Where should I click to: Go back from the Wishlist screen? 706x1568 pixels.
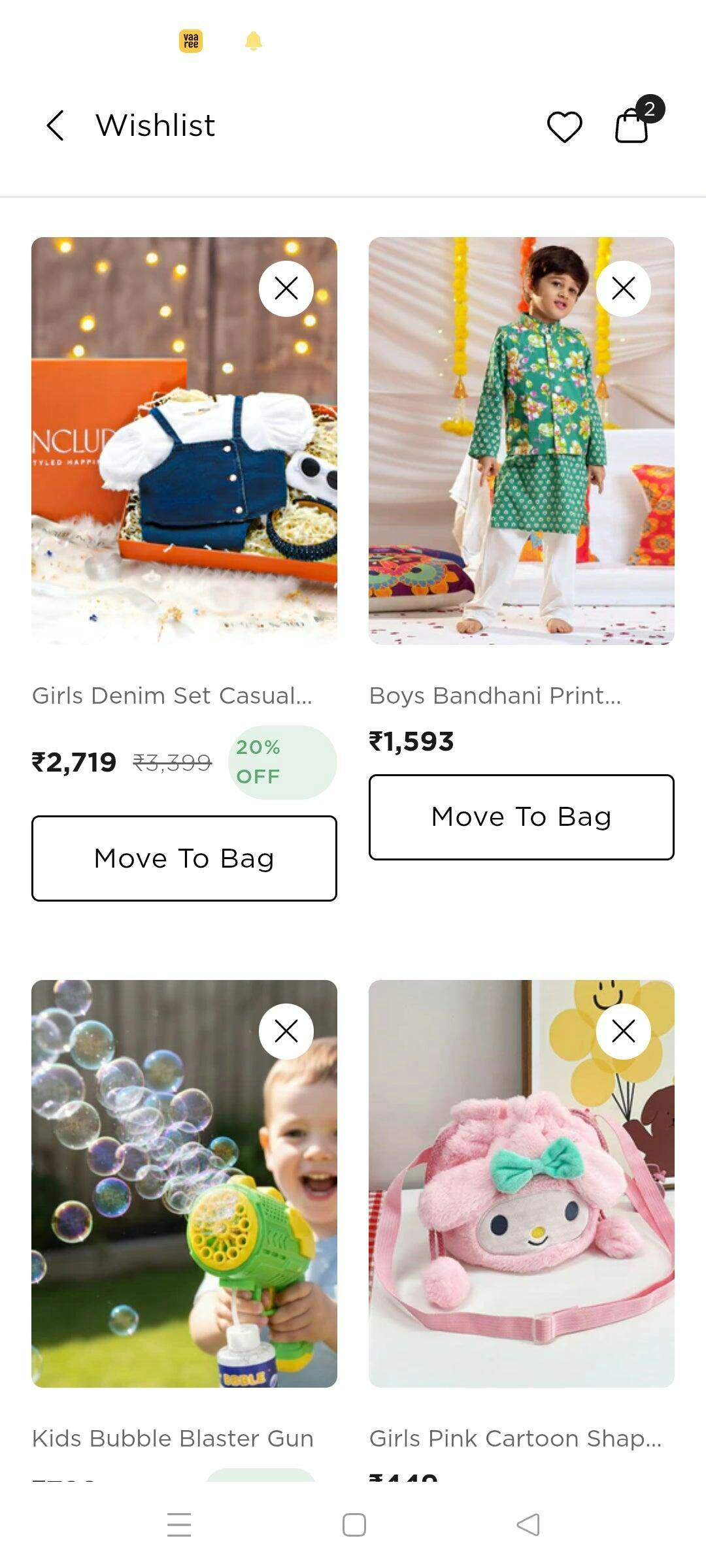[x=56, y=125]
